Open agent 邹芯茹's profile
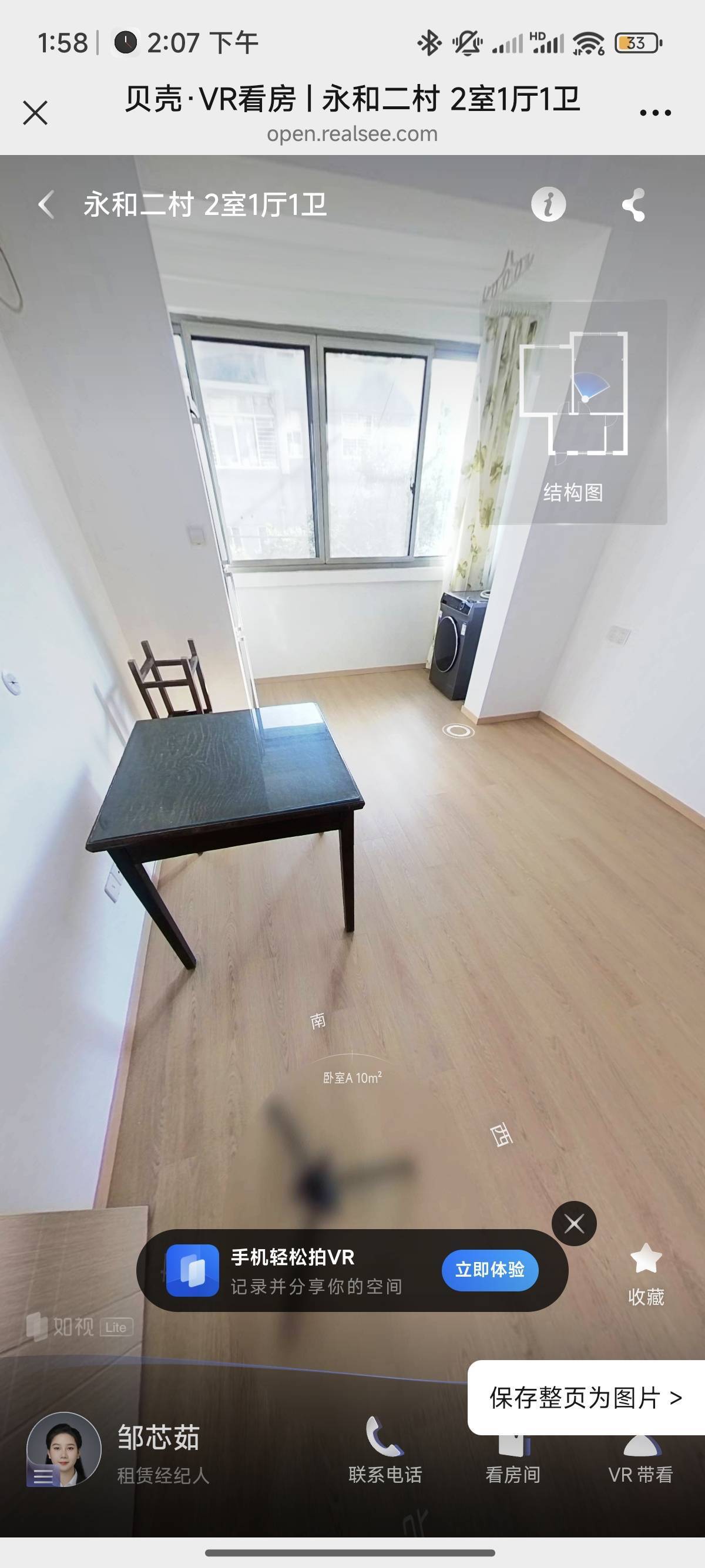The width and height of the screenshot is (705, 1568). click(63, 1449)
